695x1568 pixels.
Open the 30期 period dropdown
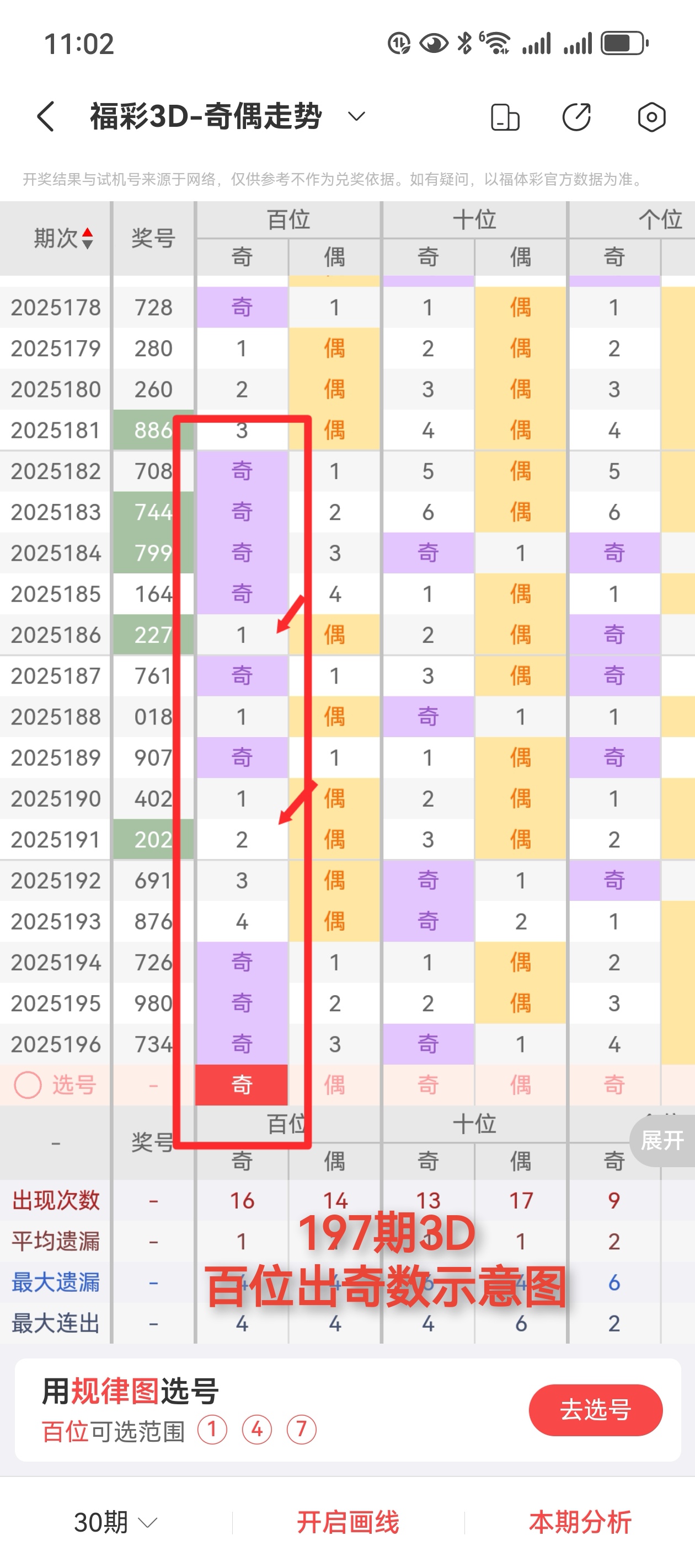coord(116,1522)
